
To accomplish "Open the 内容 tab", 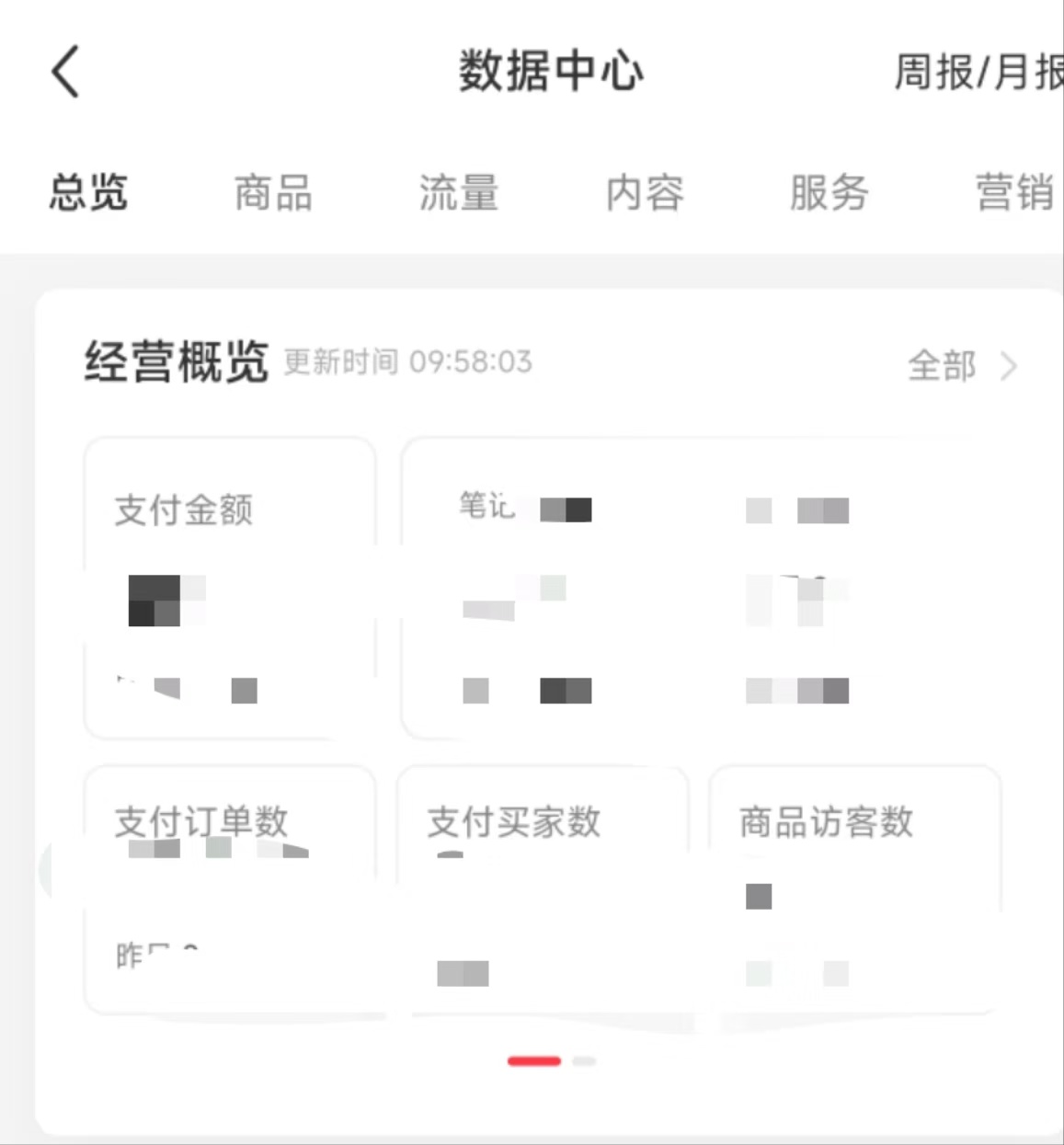I will [645, 193].
